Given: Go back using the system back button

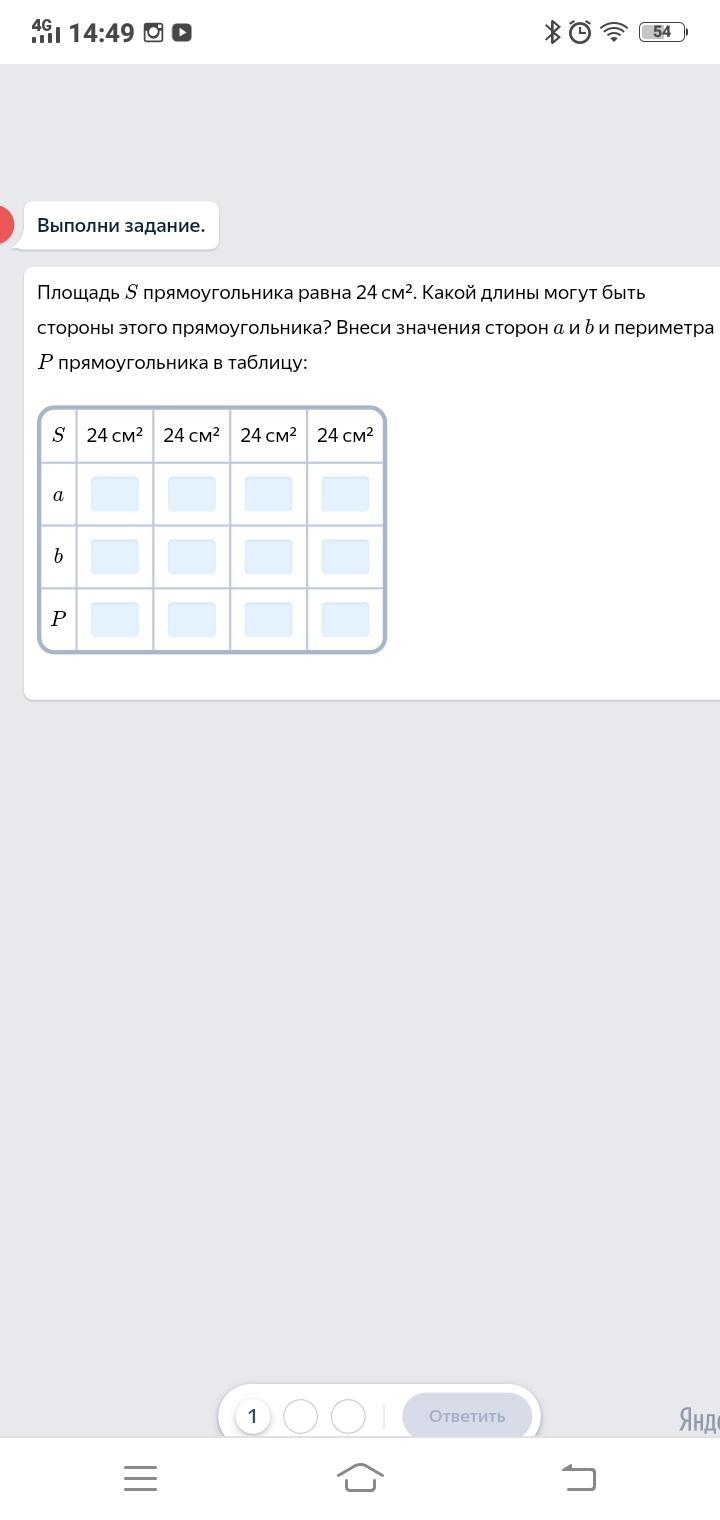Looking at the screenshot, I should [579, 1477].
